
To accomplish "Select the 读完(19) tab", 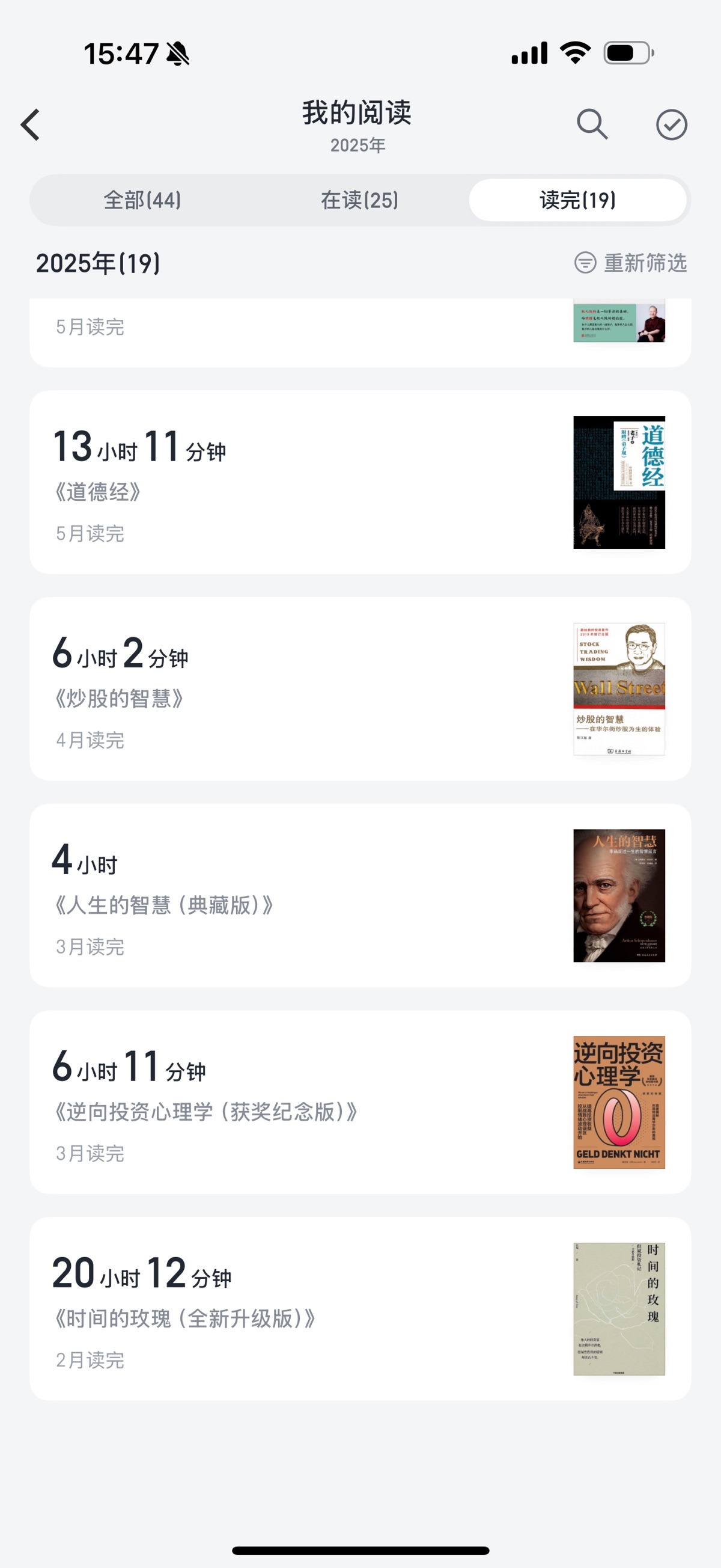I will (577, 200).
